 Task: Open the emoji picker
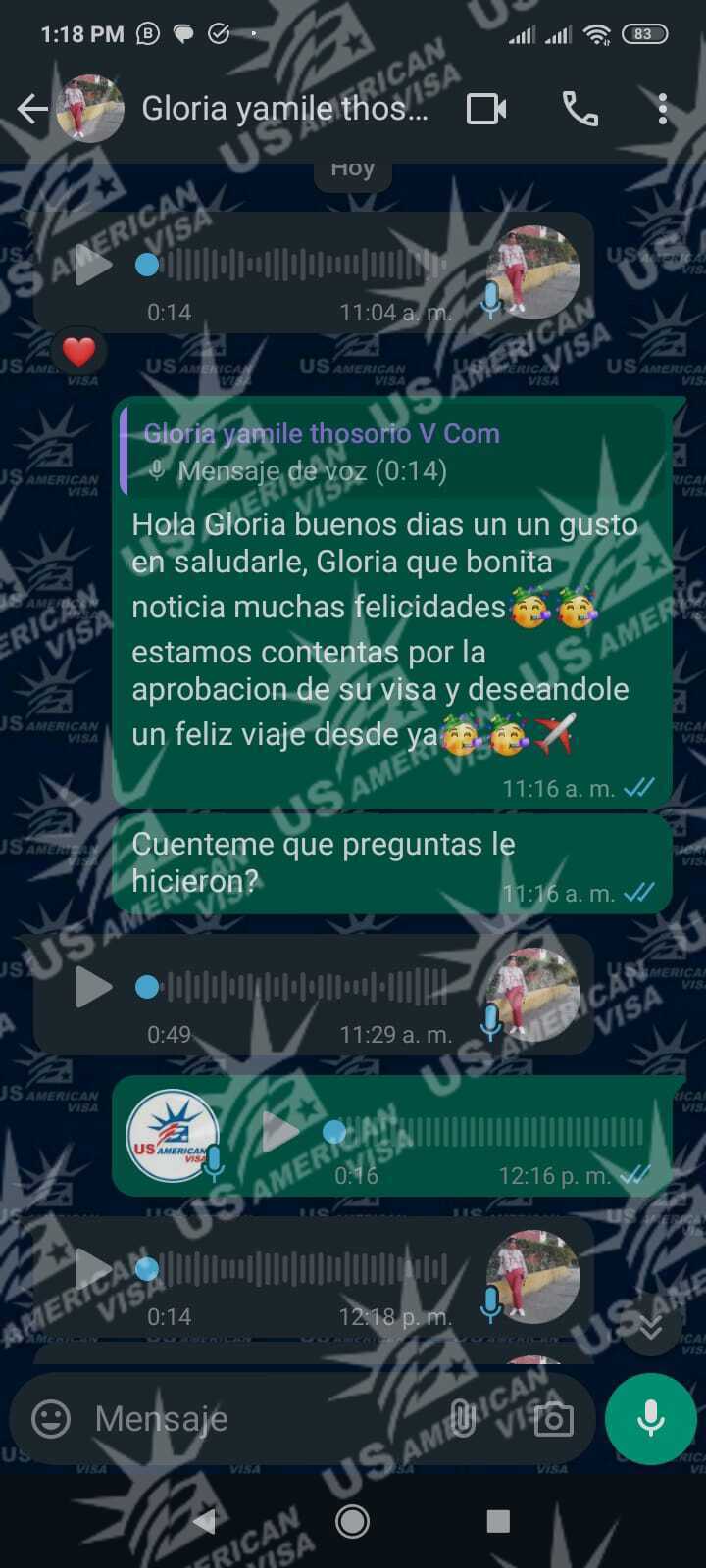51,1418
